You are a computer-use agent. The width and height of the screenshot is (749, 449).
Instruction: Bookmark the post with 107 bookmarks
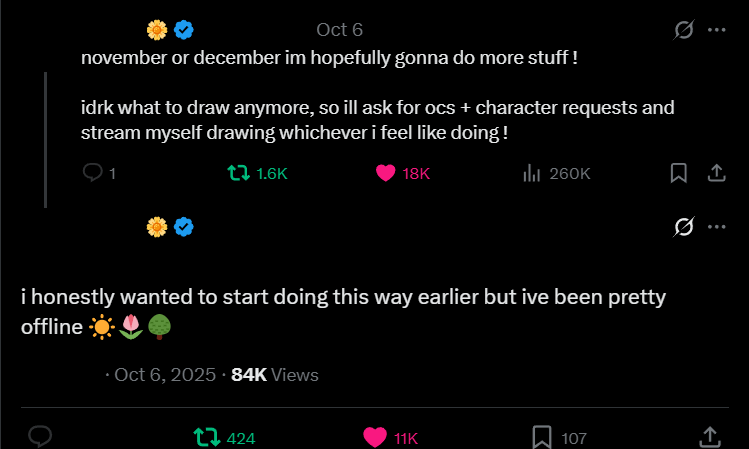tap(542, 437)
